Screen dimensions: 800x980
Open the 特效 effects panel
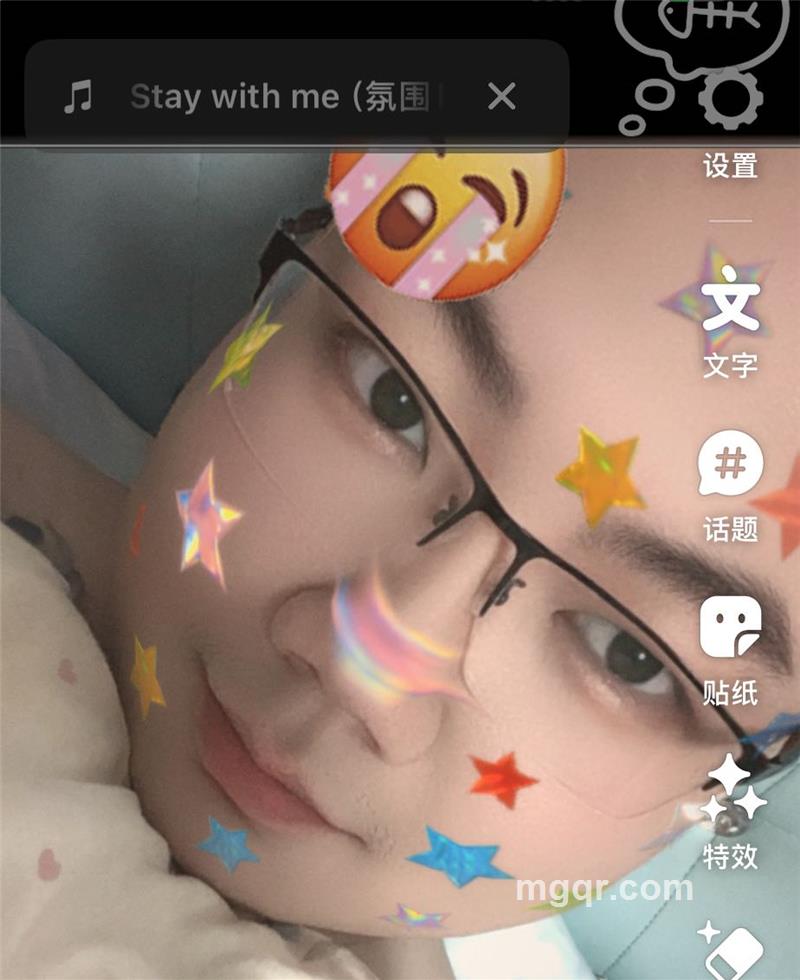[731, 803]
